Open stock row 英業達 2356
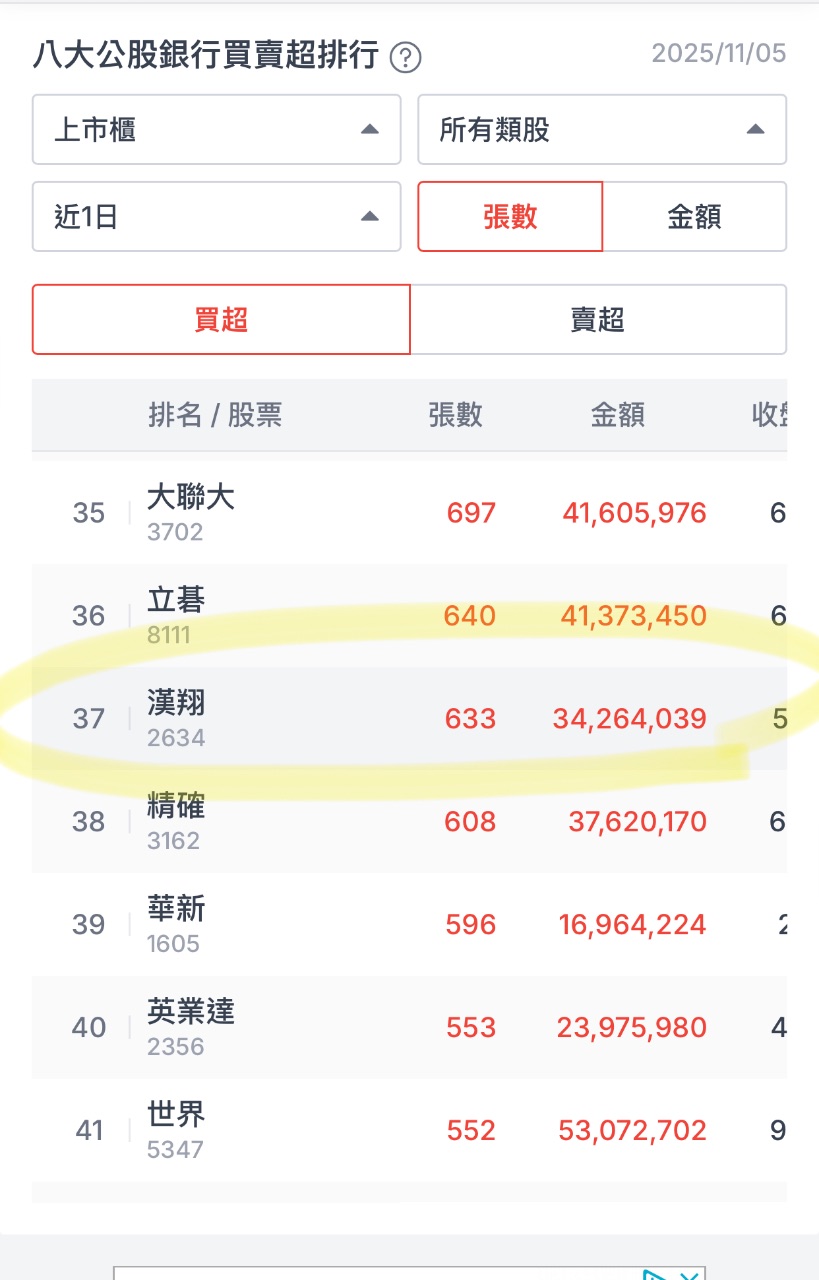 tap(409, 1028)
